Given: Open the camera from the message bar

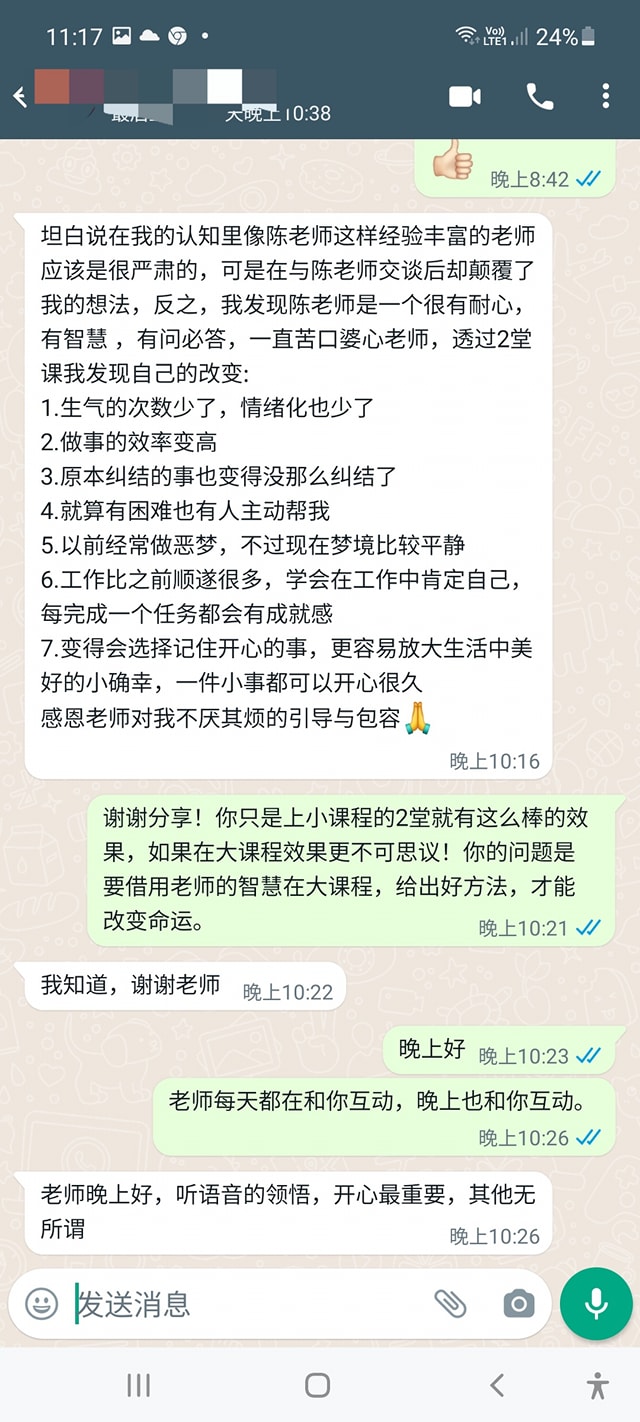Looking at the screenshot, I should (518, 1303).
